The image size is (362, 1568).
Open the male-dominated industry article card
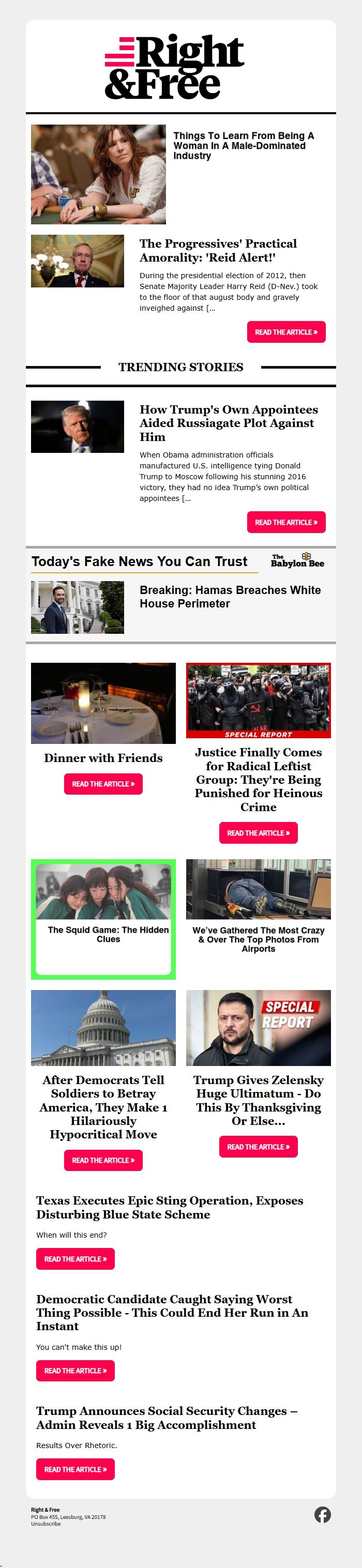pyautogui.click(x=244, y=145)
